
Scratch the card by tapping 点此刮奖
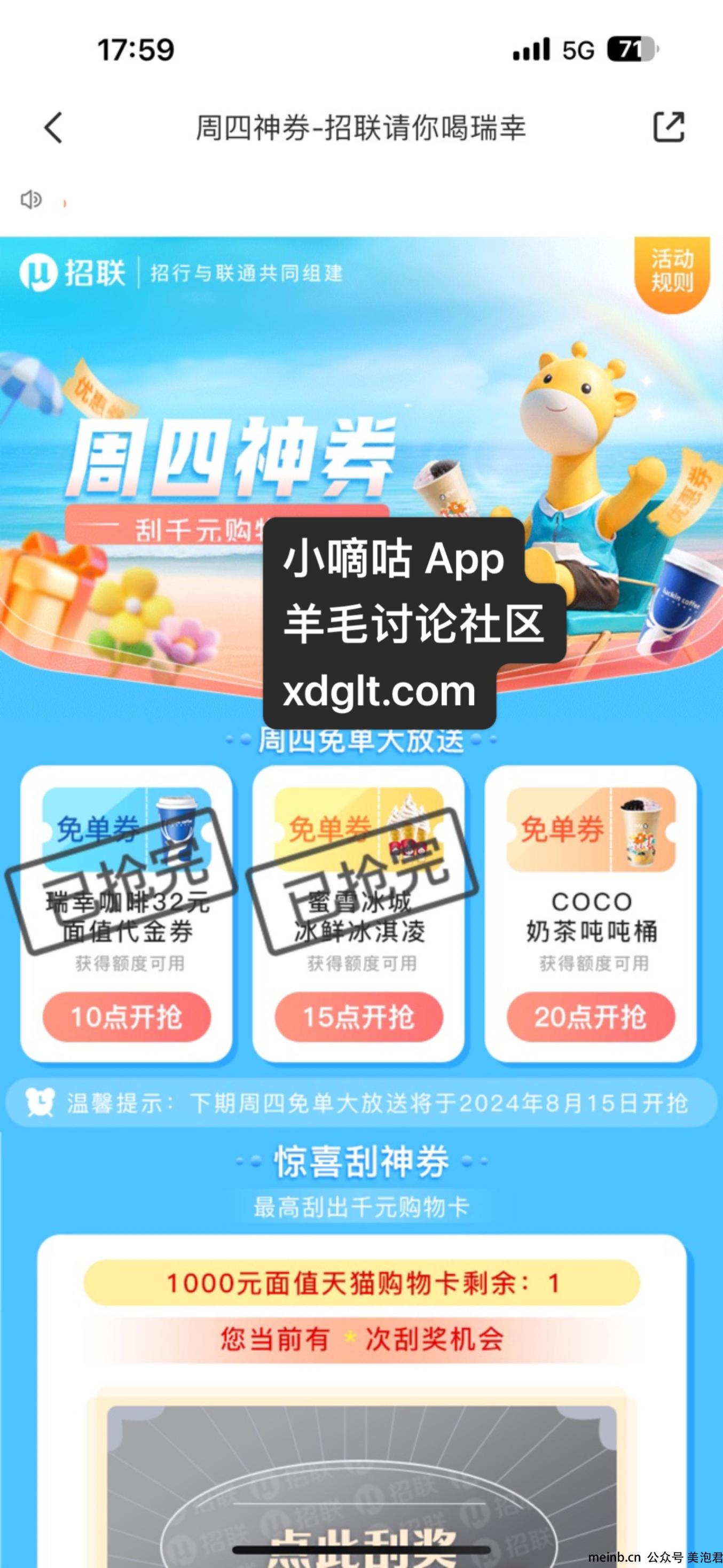(x=362, y=1543)
